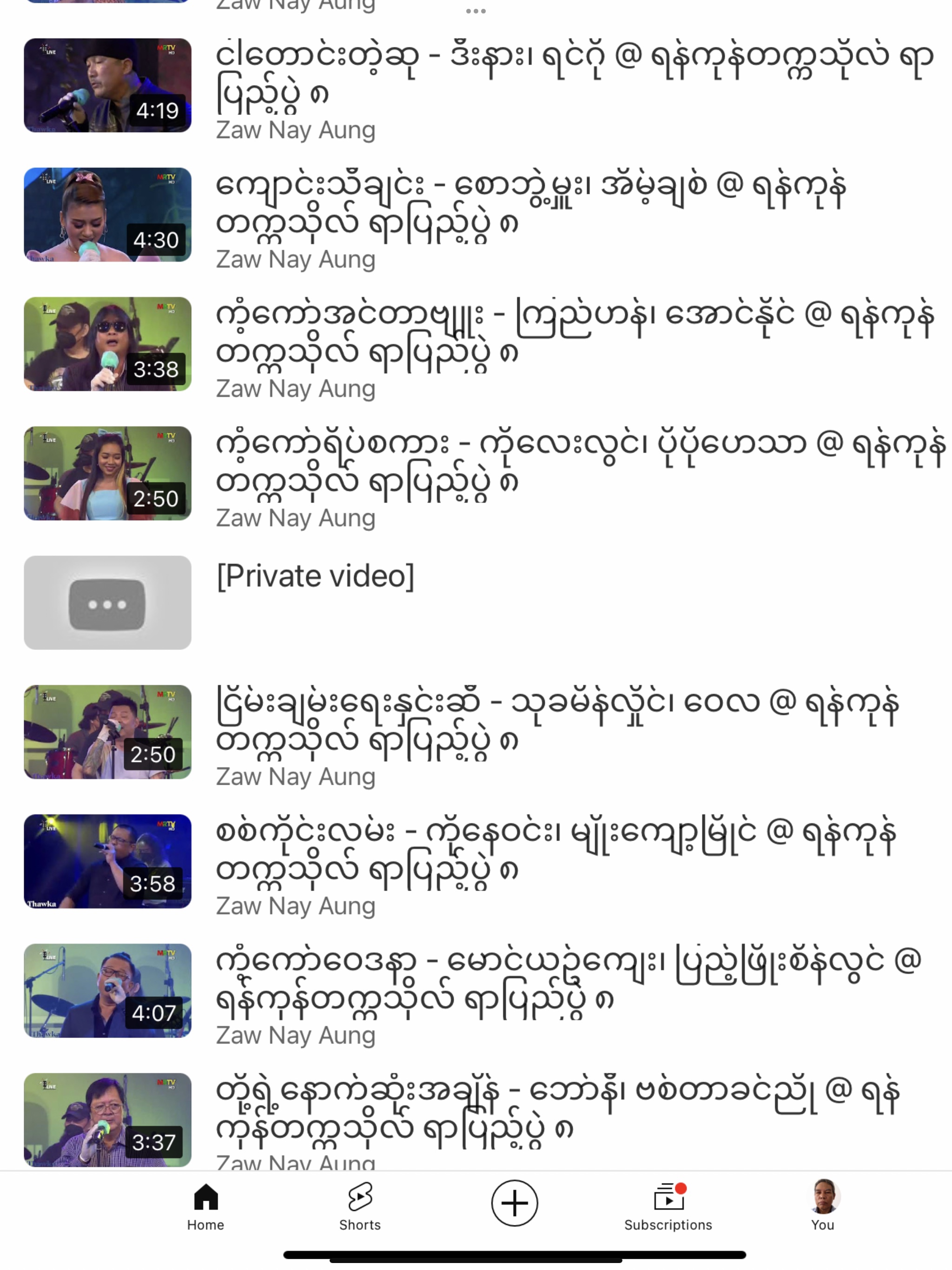Play the 4:19 video
The height and width of the screenshot is (1270, 952).
[x=107, y=86]
